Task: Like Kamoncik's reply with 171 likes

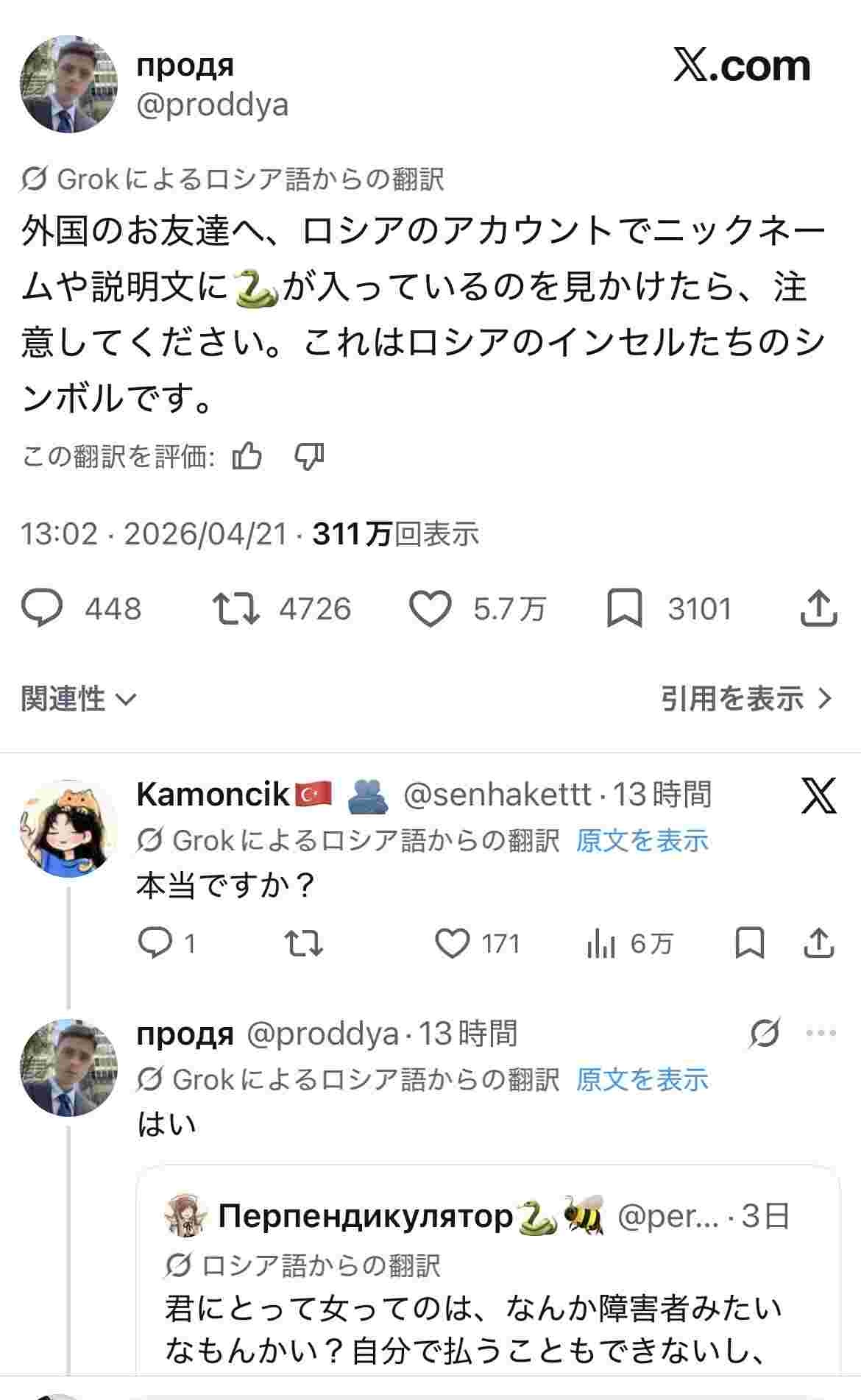Action: [x=452, y=943]
